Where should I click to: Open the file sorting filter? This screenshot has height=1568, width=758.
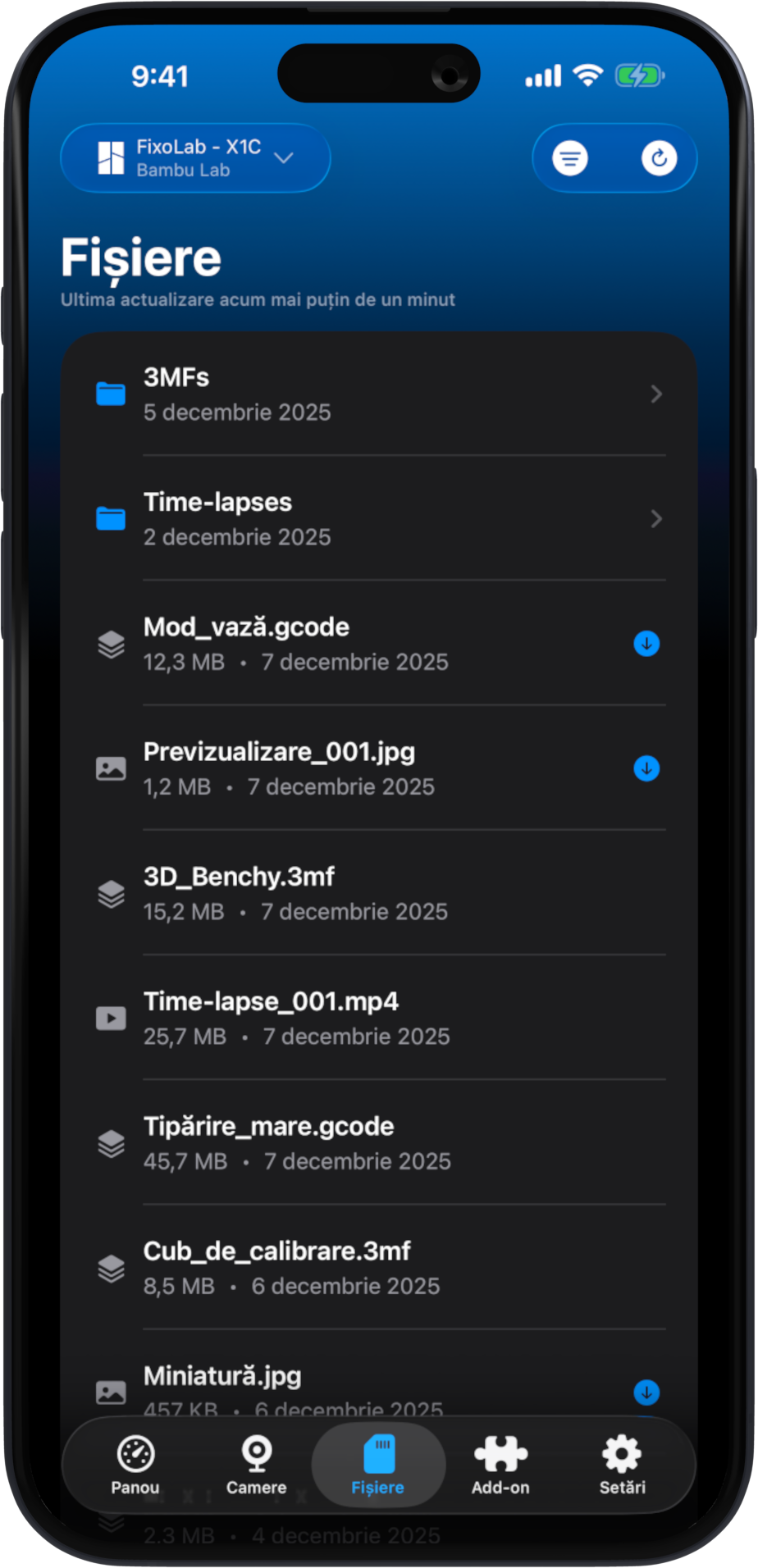(570, 158)
